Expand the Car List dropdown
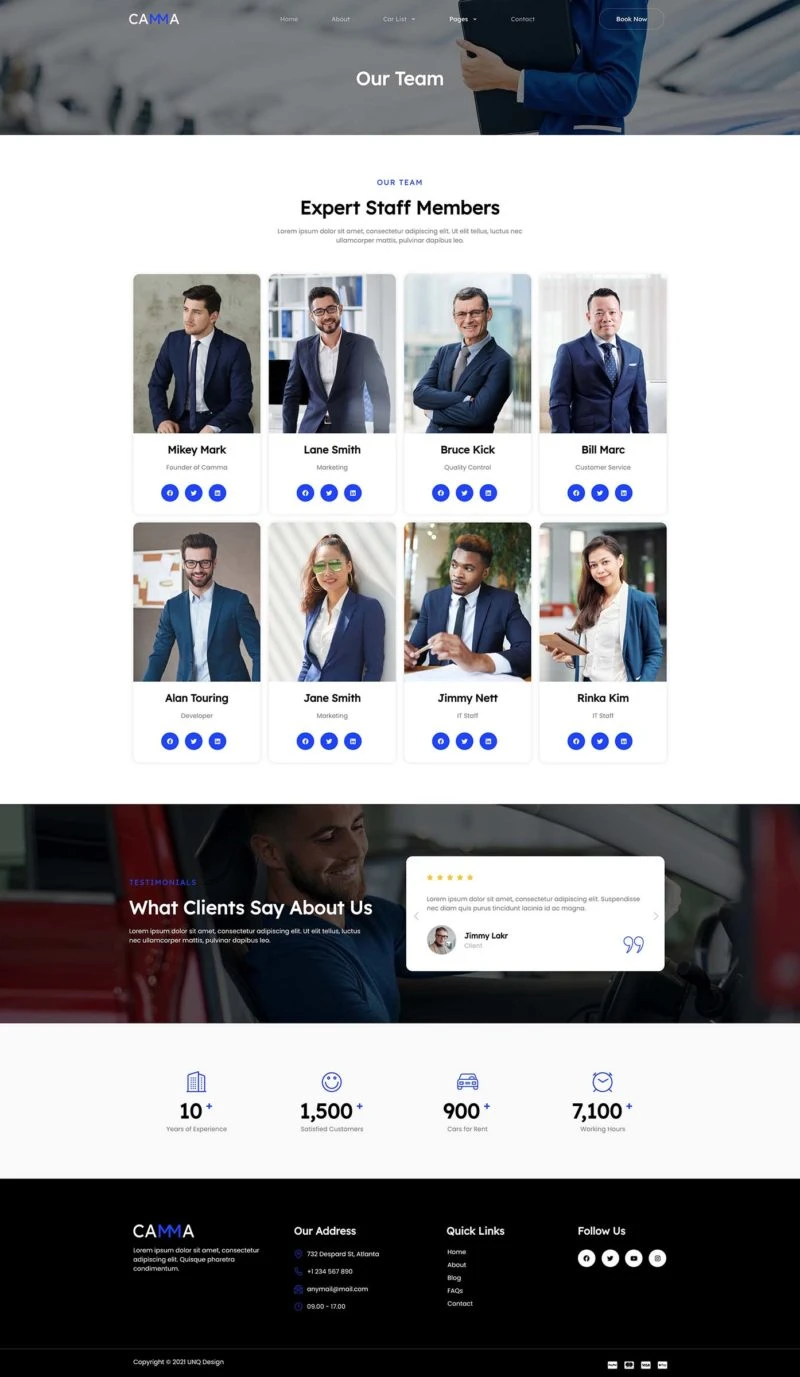This screenshot has height=1377, width=800. [x=399, y=19]
